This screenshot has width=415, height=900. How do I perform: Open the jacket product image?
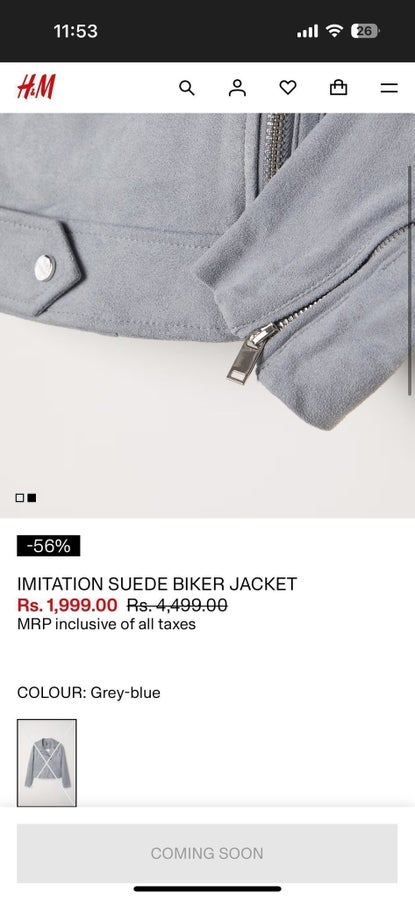coord(207,315)
